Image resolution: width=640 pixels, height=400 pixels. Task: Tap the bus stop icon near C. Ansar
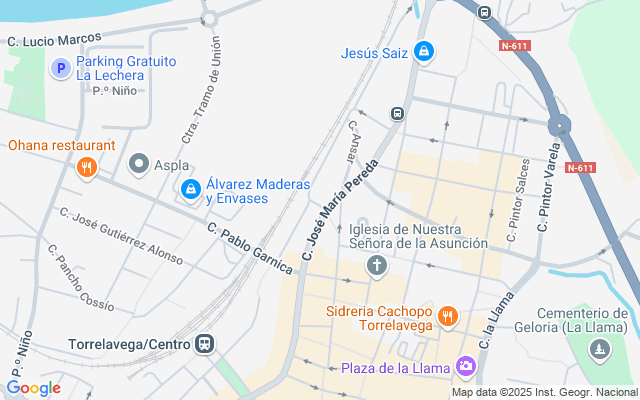coord(398,114)
